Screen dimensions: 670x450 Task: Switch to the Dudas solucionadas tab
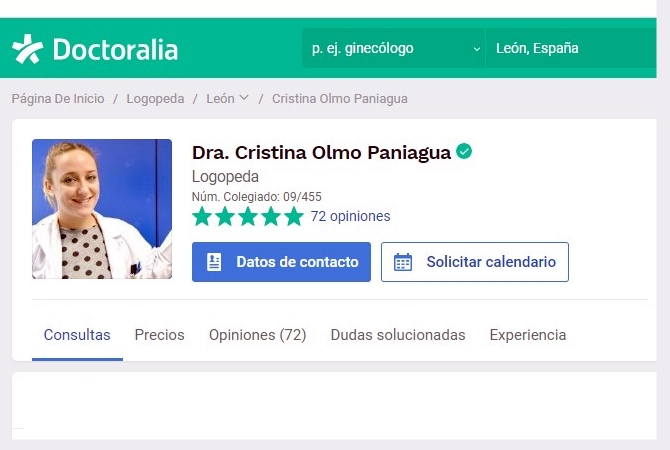click(398, 335)
